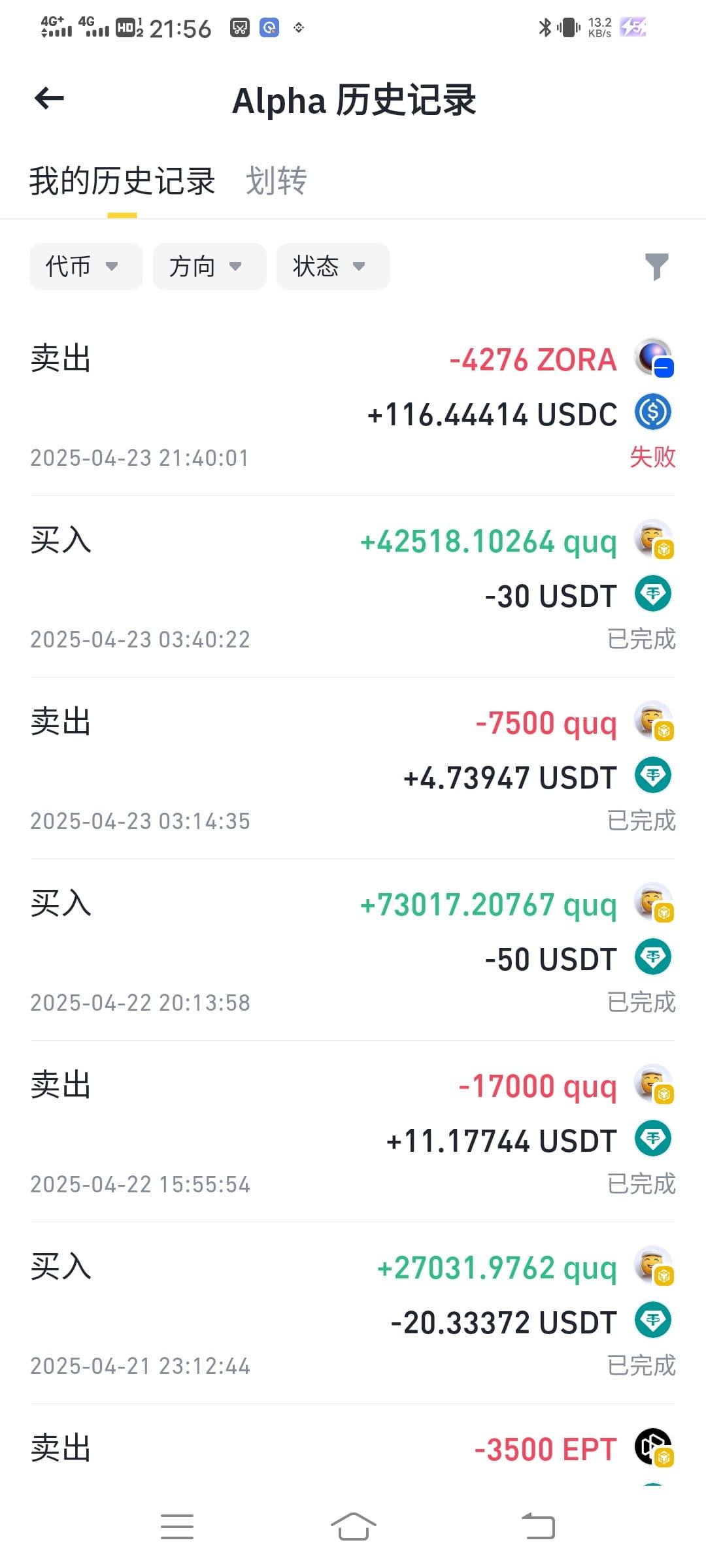View the -3500 EPT sell record
The height and width of the screenshot is (1568, 706).
(353, 1445)
